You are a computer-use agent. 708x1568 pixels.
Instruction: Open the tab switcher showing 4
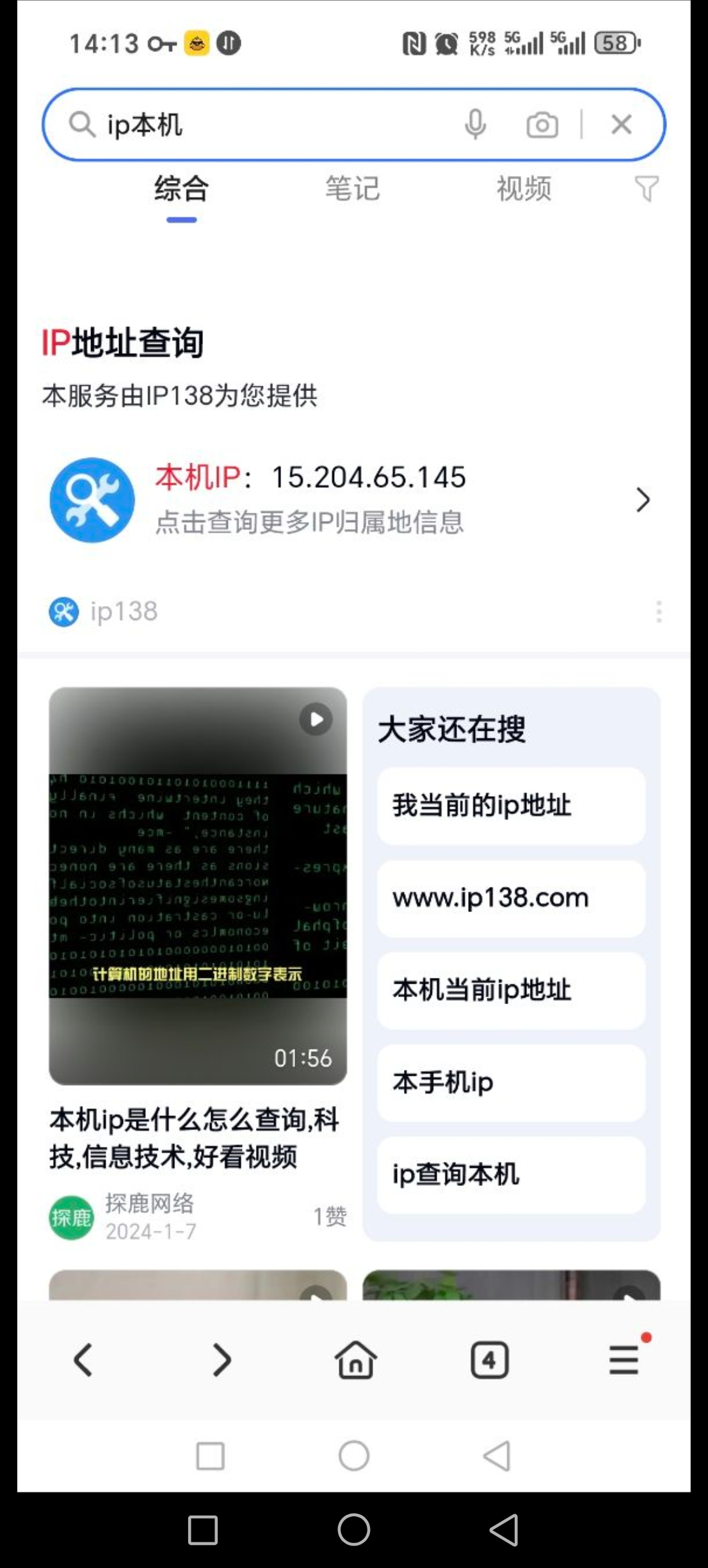pyautogui.click(x=490, y=1360)
